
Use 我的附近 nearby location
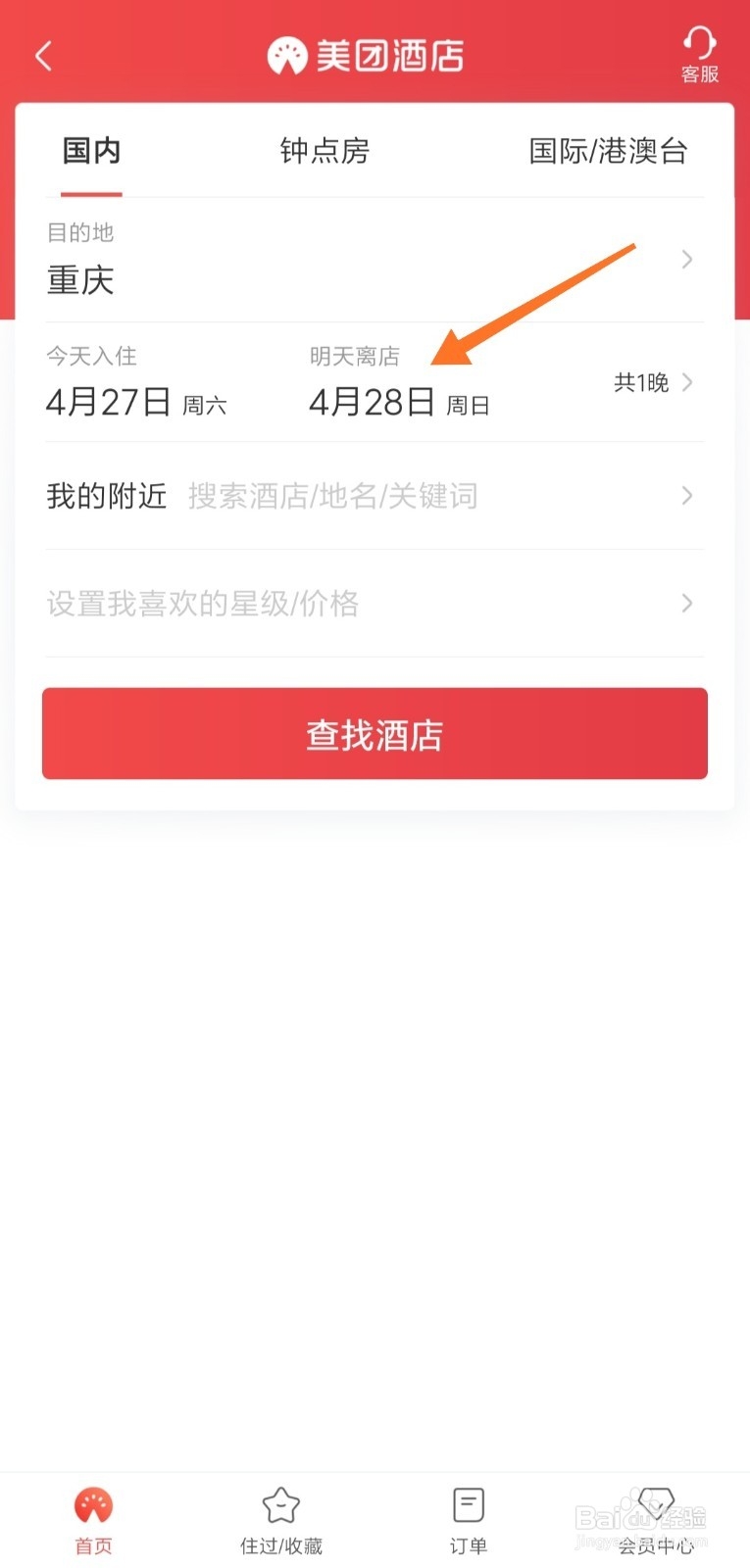click(x=106, y=496)
